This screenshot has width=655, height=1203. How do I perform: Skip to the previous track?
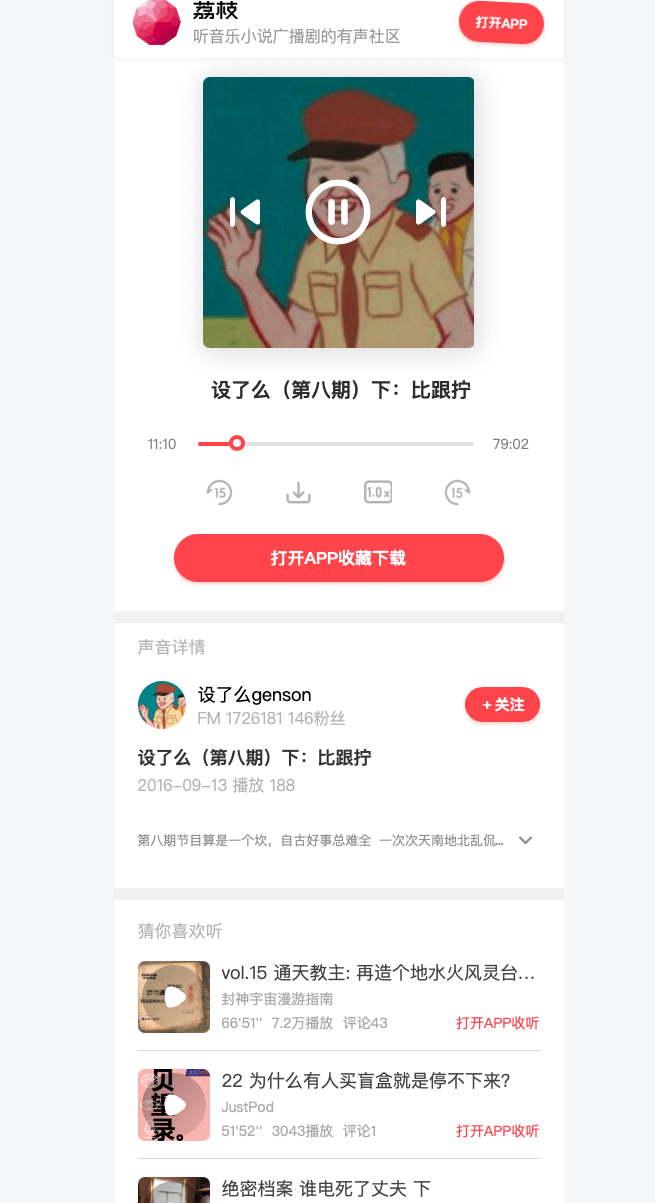pyautogui.click(x=245, y=212)
